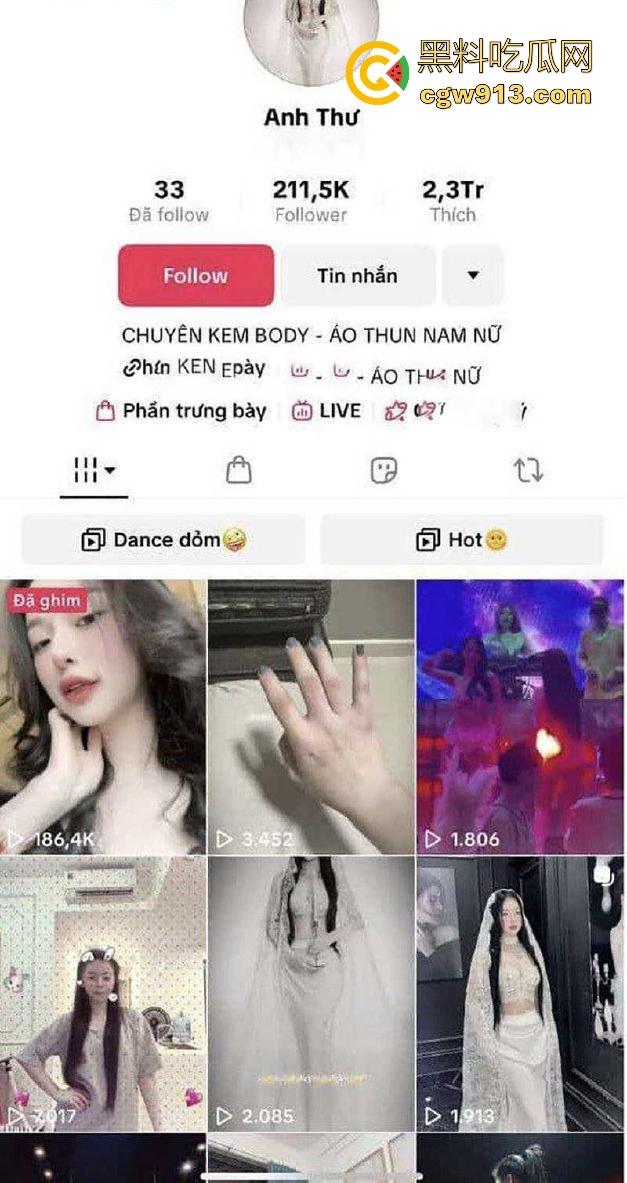Open Tin nhắn to message Anh Thư
The width and height of the screenshot is (627, 1183).
click(357, 275)
